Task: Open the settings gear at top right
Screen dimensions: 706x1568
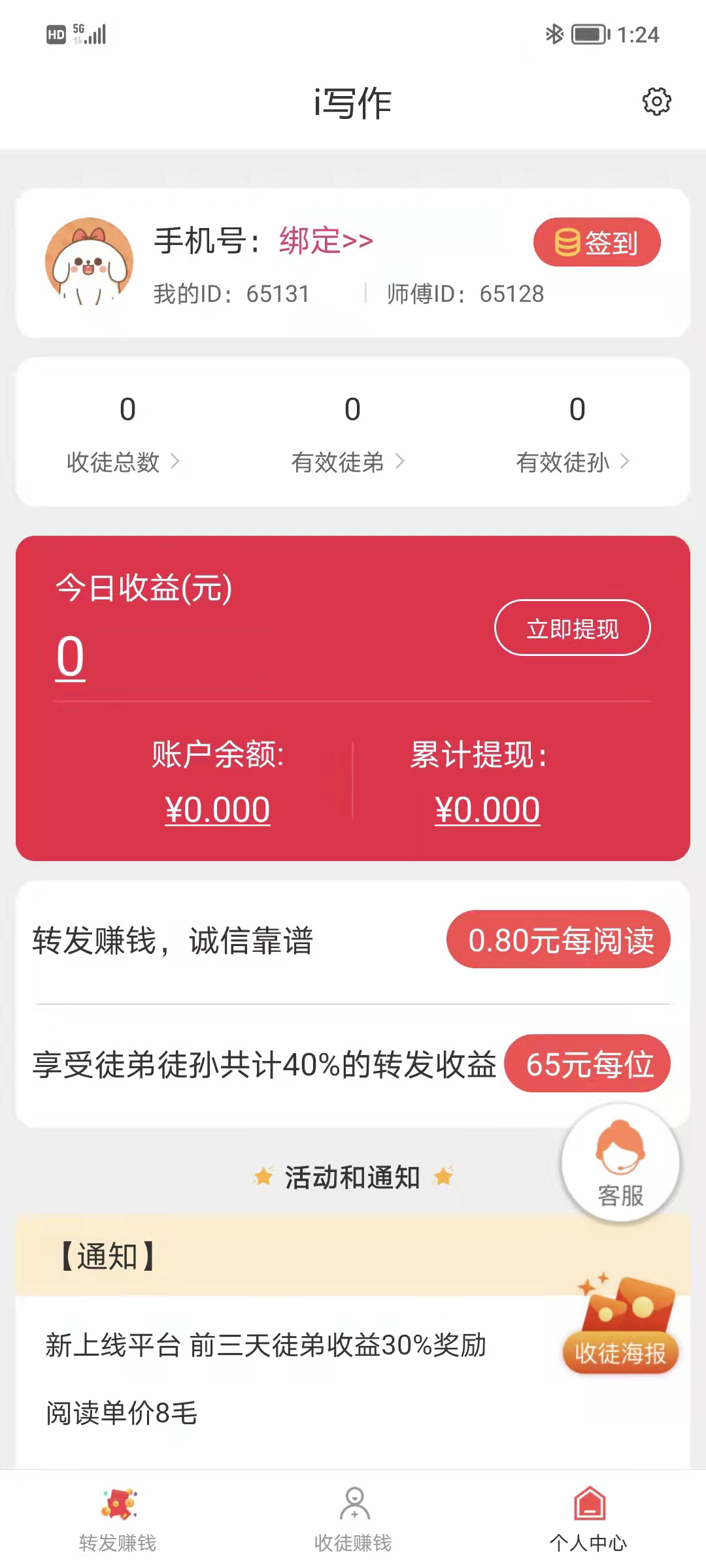Action: 656,102
